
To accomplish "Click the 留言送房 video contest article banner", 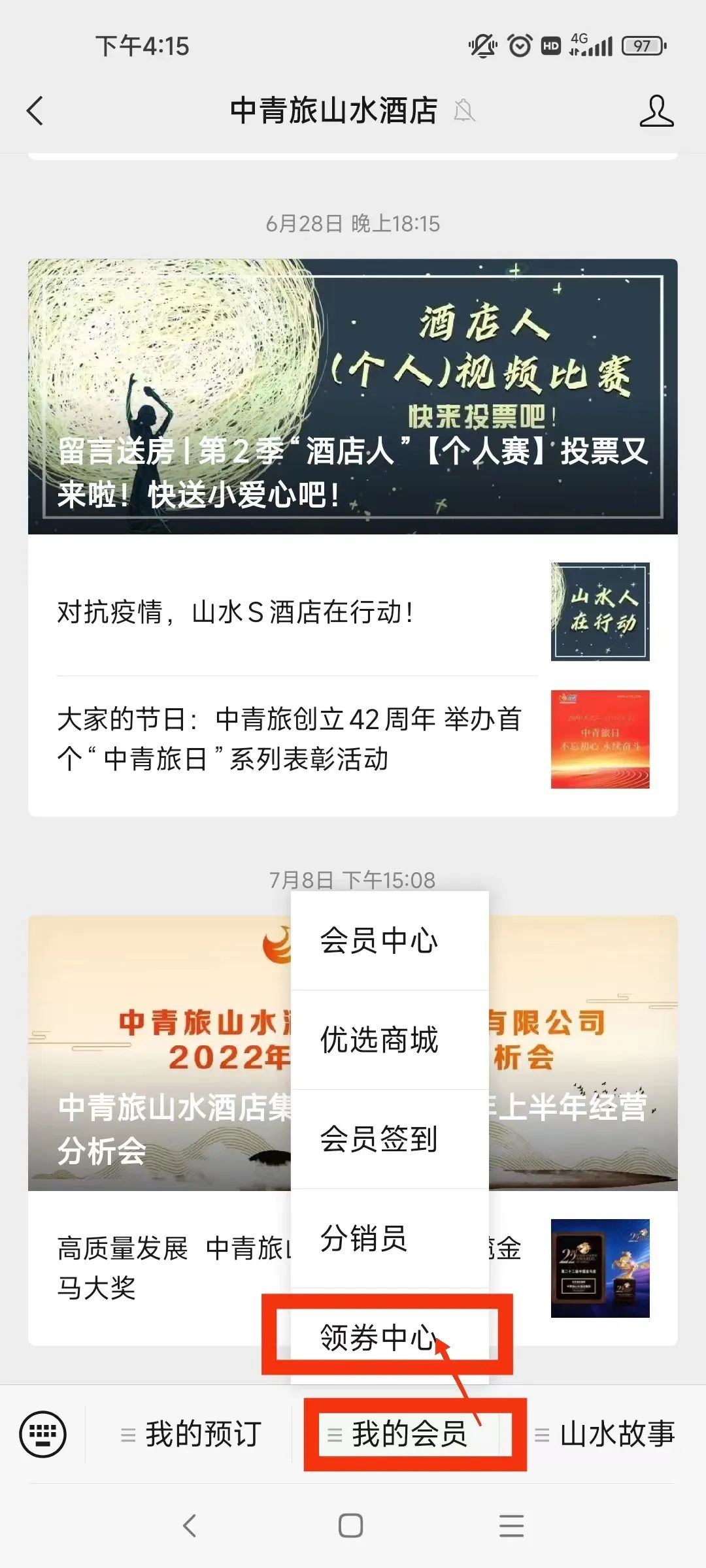I will click(353, 392).
